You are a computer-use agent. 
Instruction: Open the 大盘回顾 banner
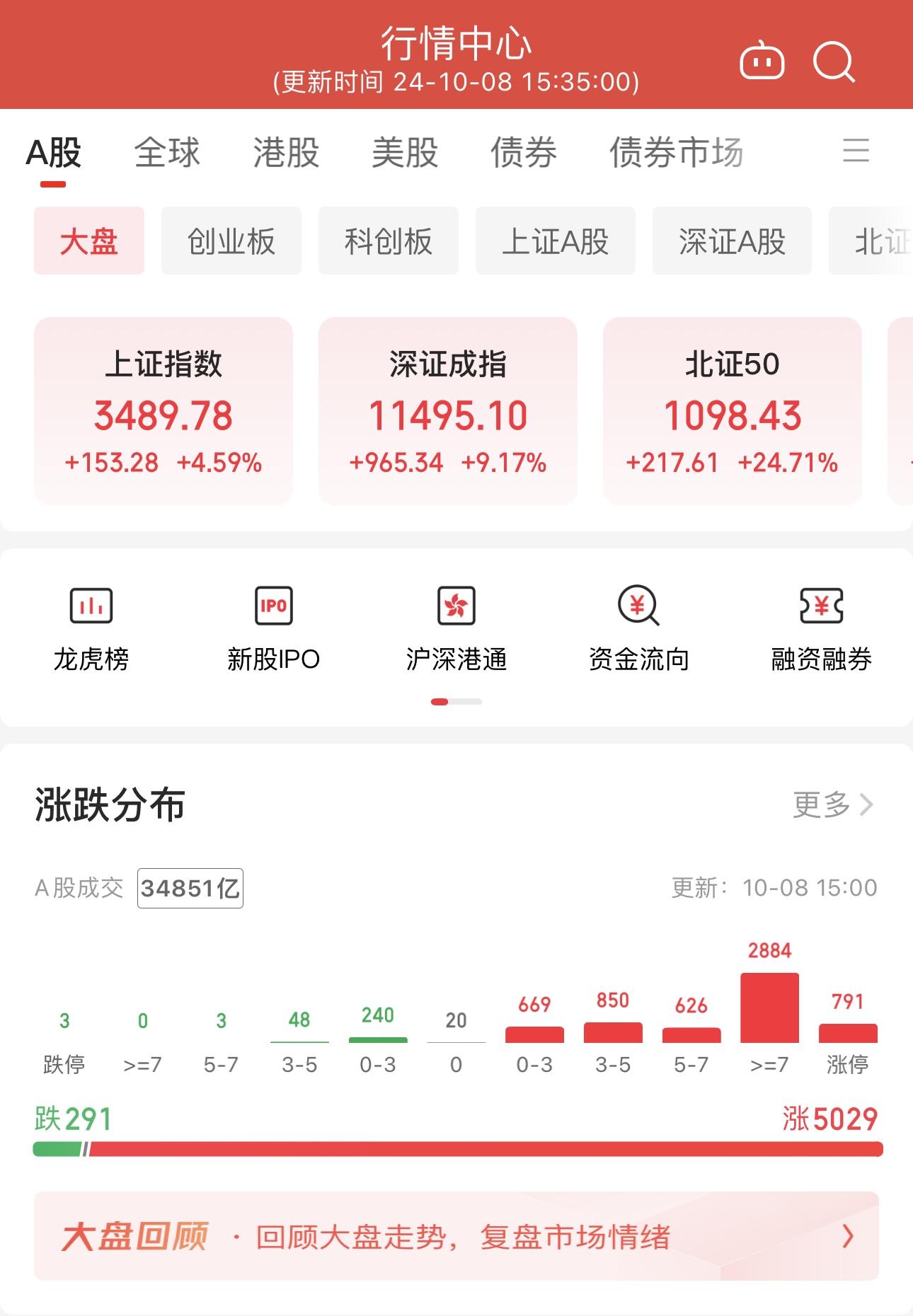click(x=456, y=1236)
